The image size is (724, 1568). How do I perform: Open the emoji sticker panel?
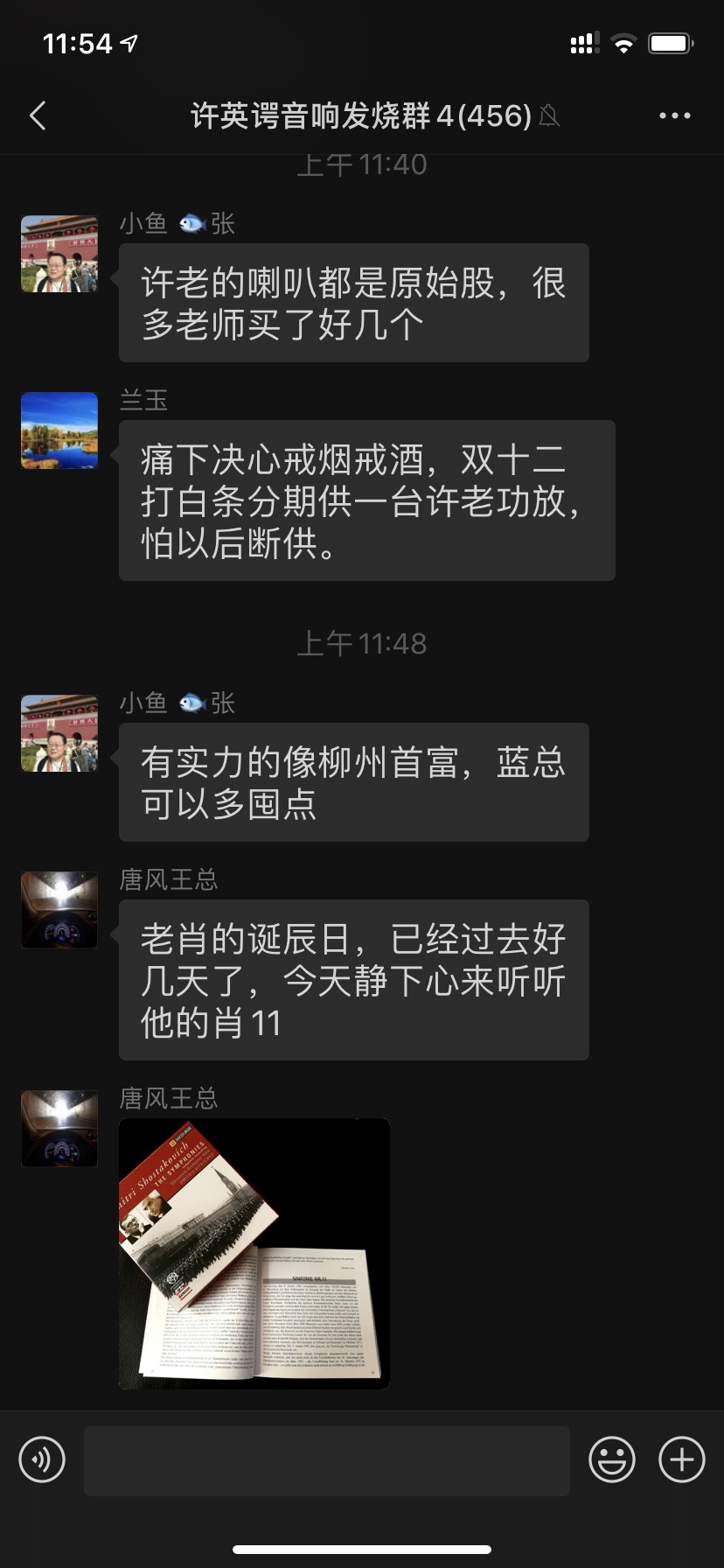coord(612,1459)
